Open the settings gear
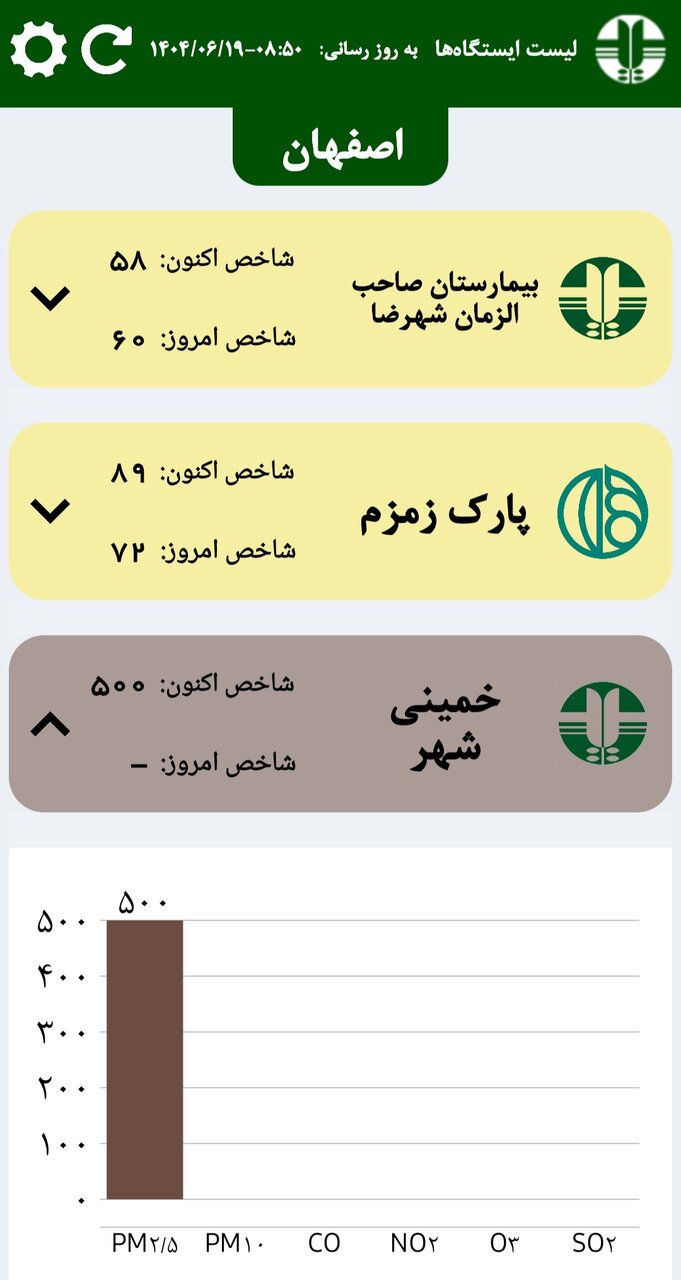 tap(39, 49)
